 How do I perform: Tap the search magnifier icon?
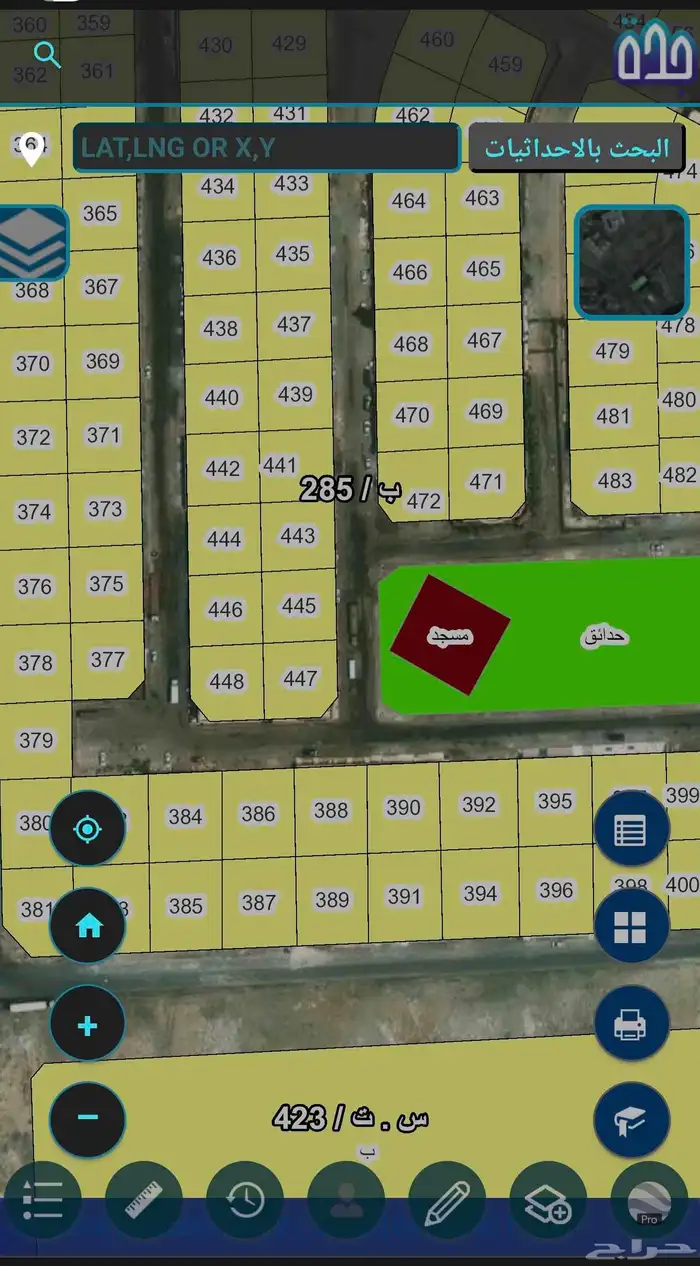(47, 56)
